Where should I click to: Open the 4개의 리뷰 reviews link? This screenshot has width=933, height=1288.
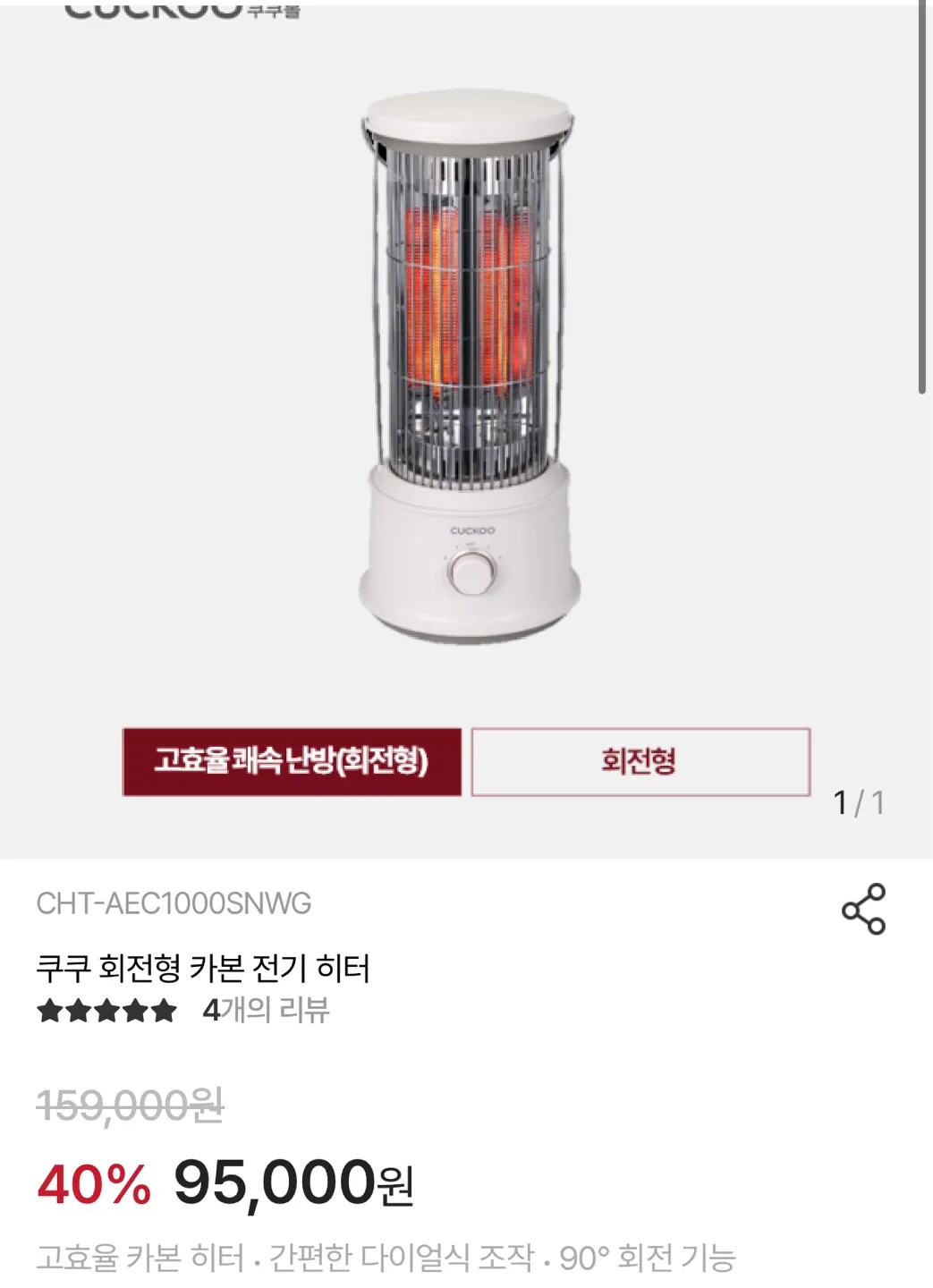click(x=266, y=1010)
